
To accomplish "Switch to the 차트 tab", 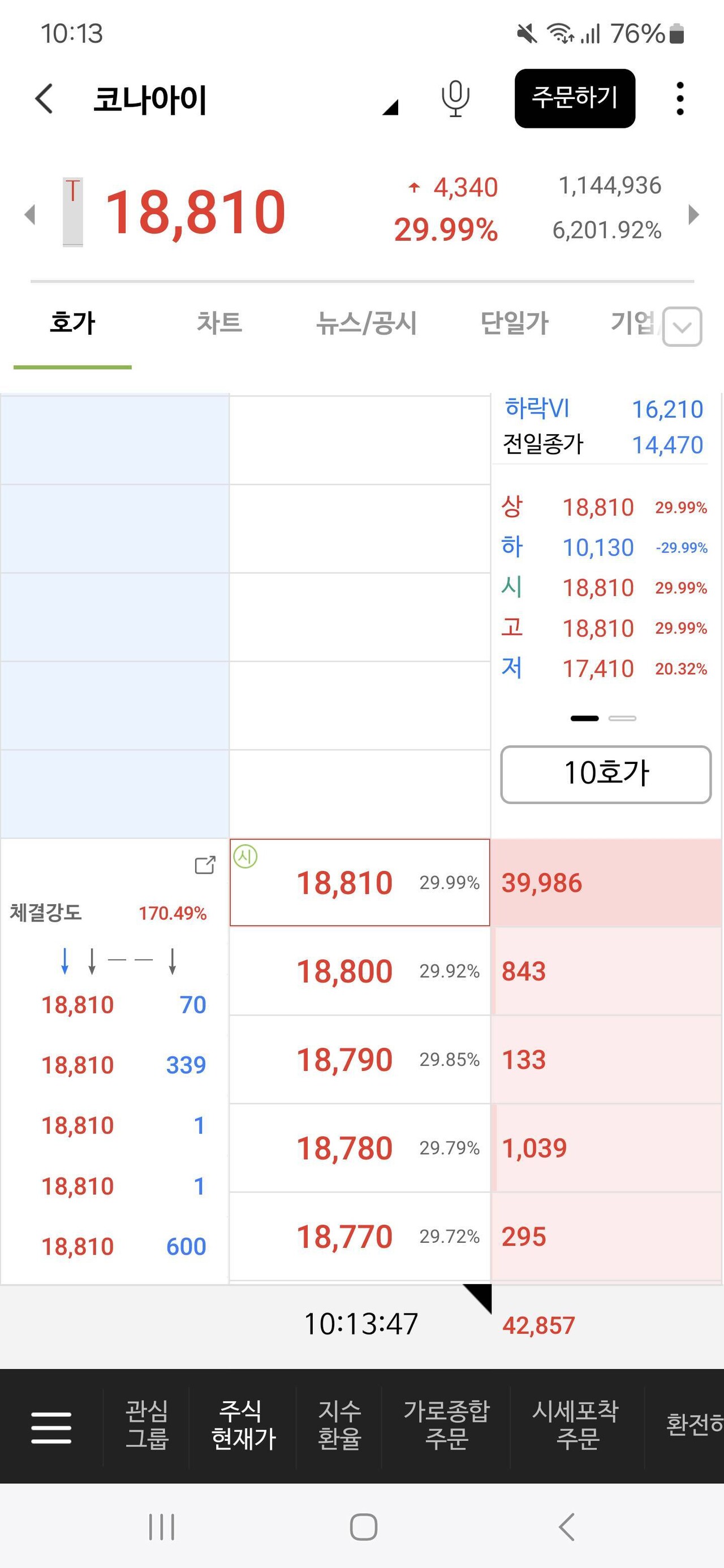I will tap(221, 323).
